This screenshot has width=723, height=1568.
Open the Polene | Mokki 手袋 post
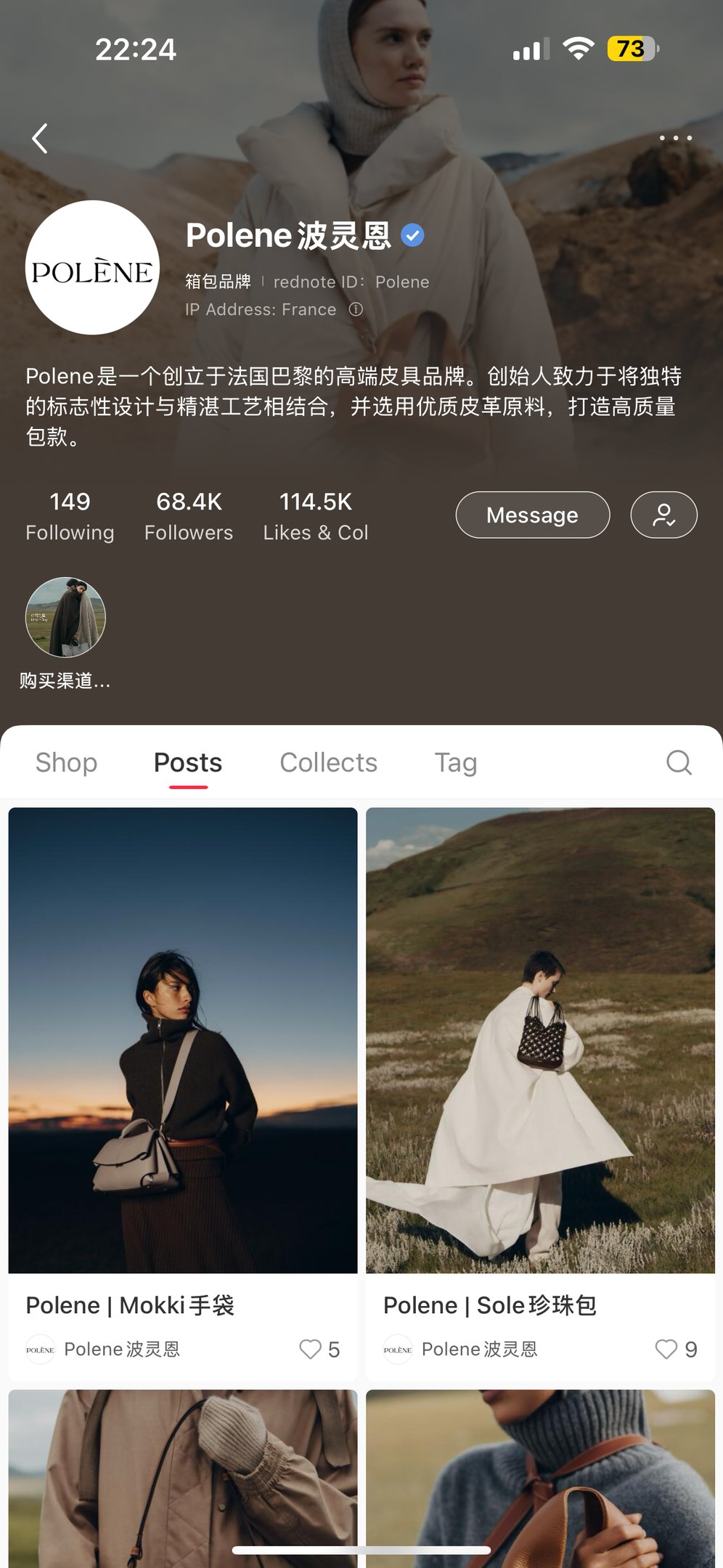click(183, 1041)
